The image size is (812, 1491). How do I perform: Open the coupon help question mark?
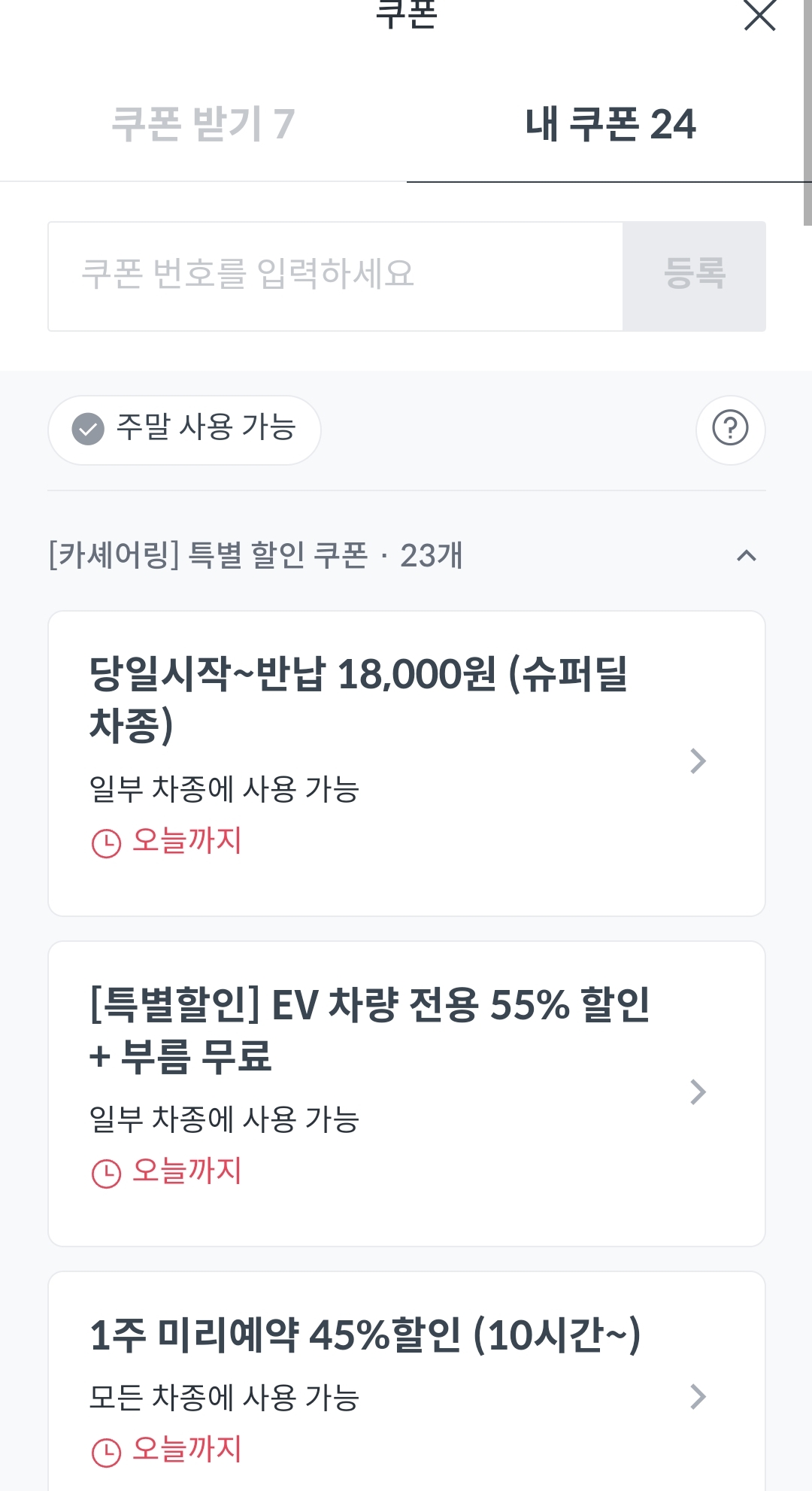coord(730,430)
